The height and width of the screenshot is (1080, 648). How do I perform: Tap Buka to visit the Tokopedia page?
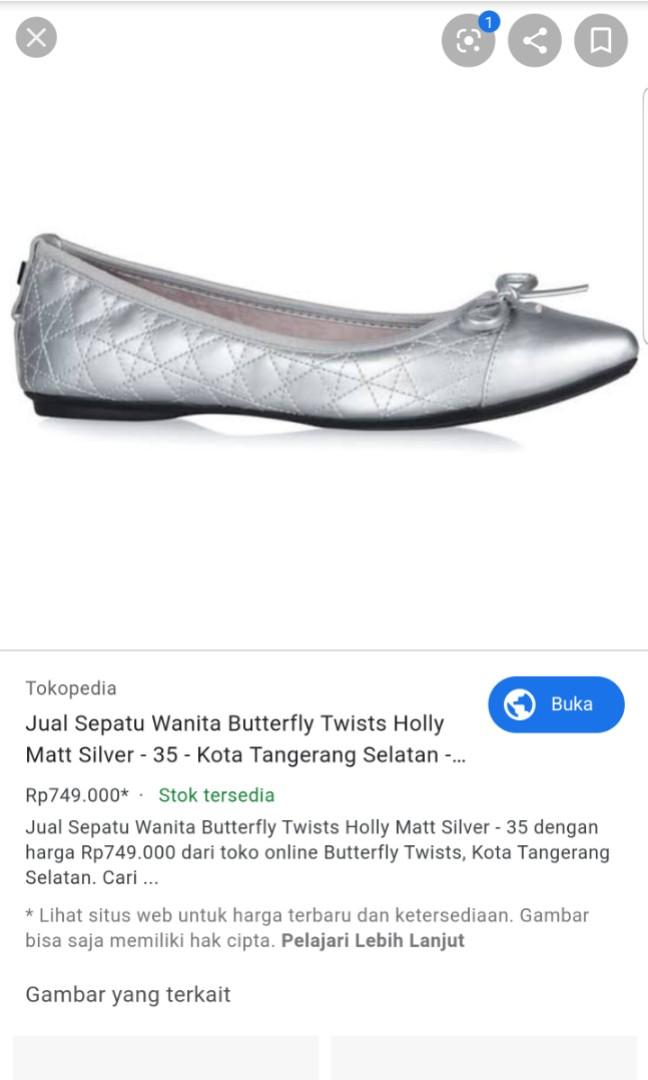tap(556, 704)
